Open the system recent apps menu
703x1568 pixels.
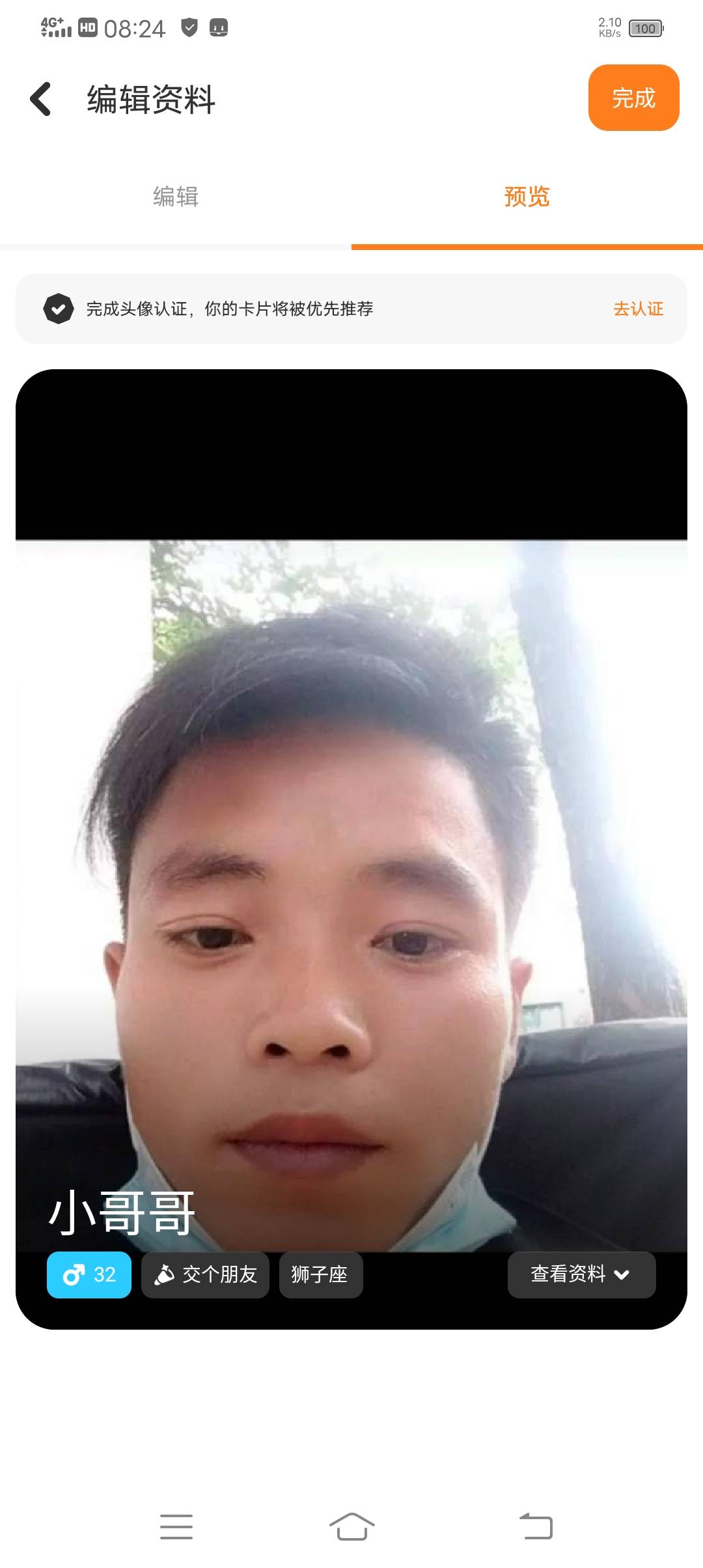(176, 1526)
